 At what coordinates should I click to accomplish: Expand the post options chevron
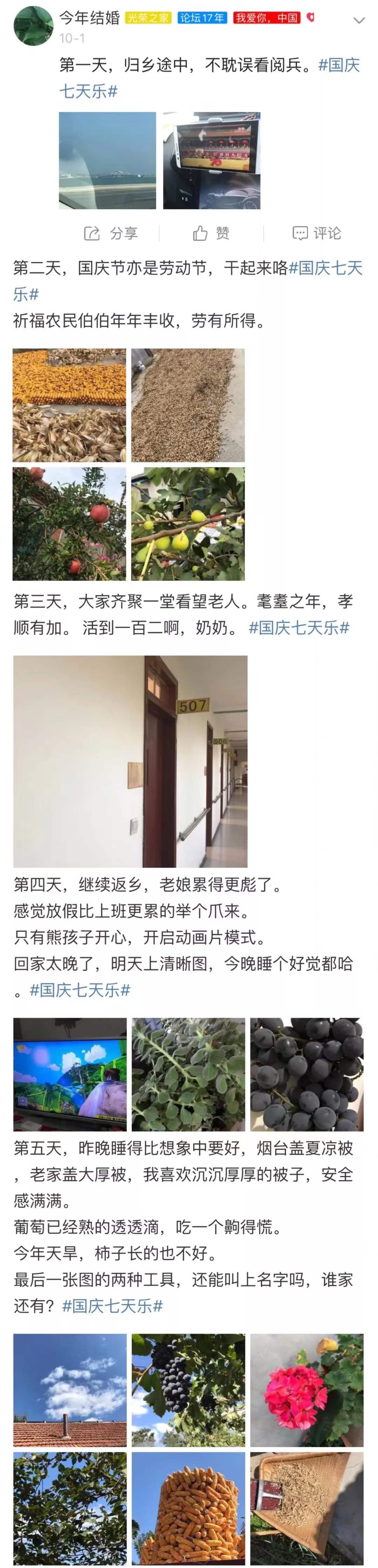[359, 21]
